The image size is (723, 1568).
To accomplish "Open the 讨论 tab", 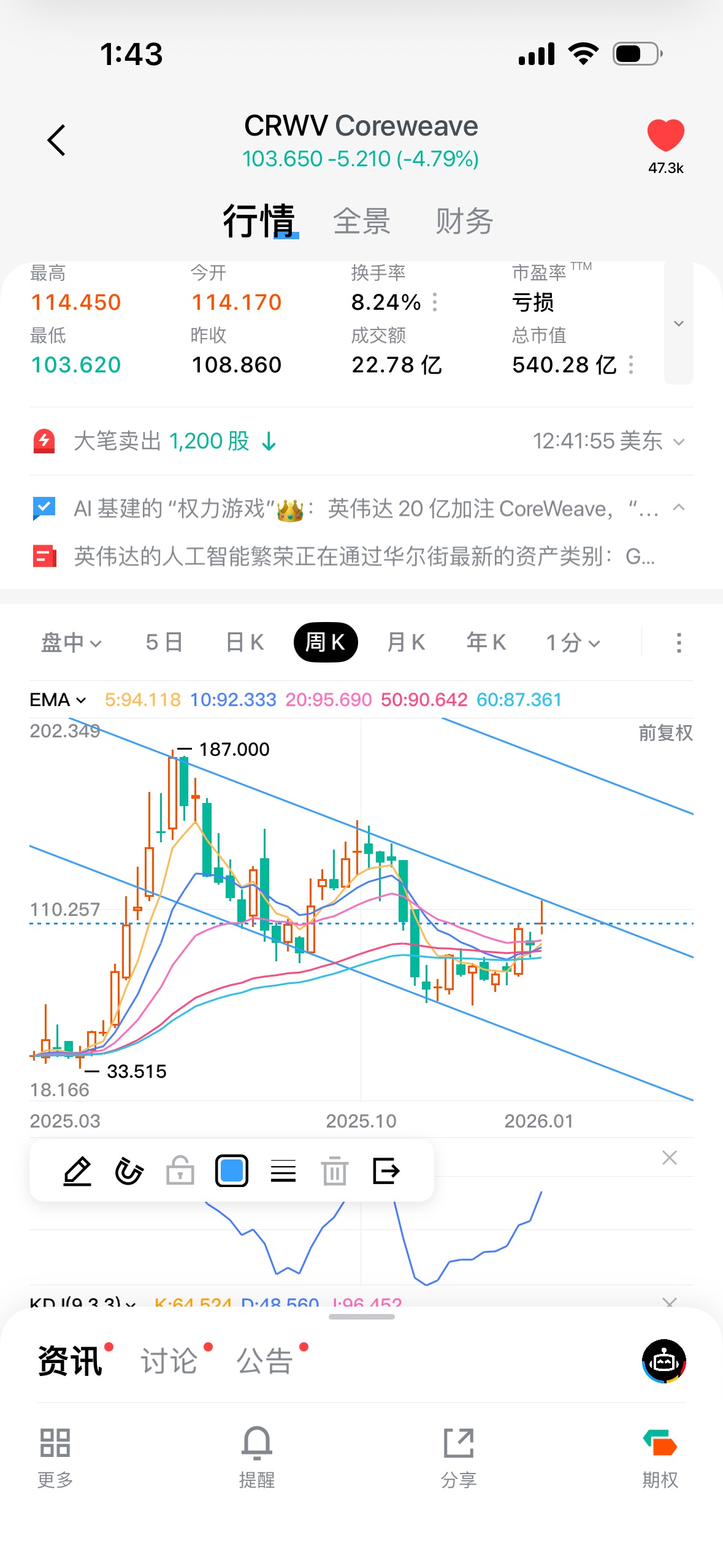I will (169, 1361).
